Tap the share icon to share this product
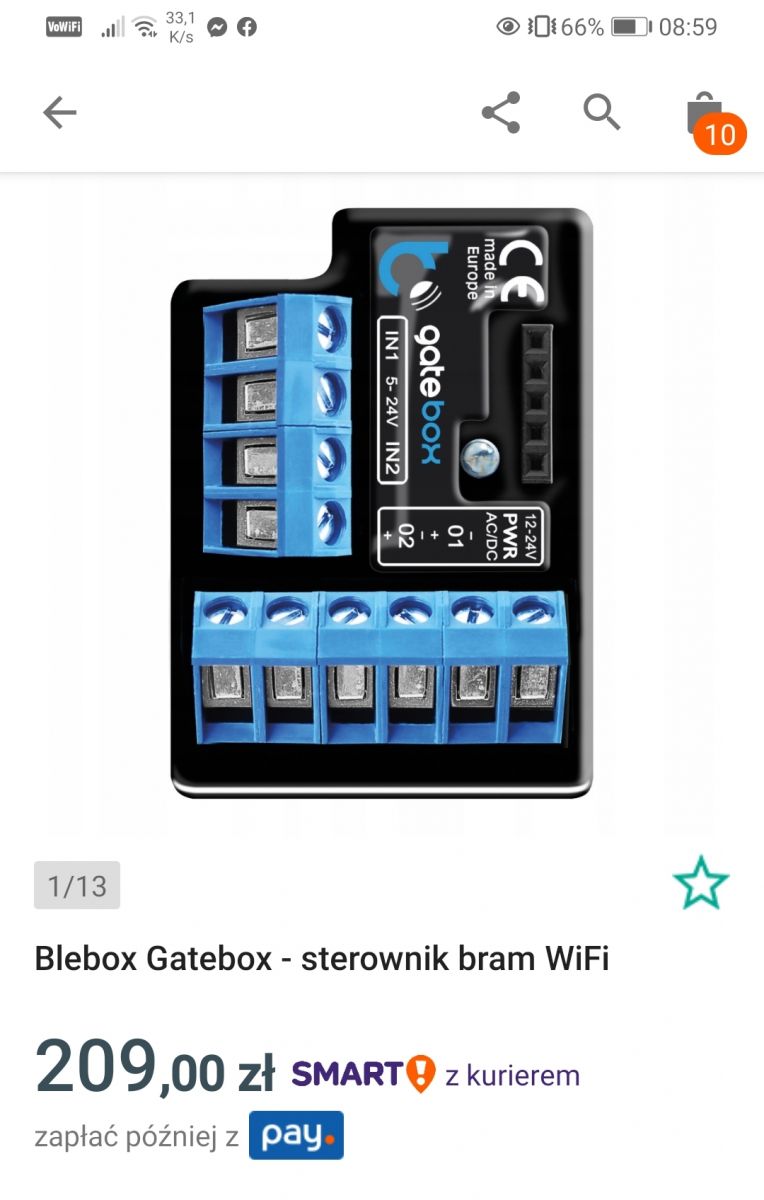The height and width of the screenshot is (1200, 764). [500, 113]
